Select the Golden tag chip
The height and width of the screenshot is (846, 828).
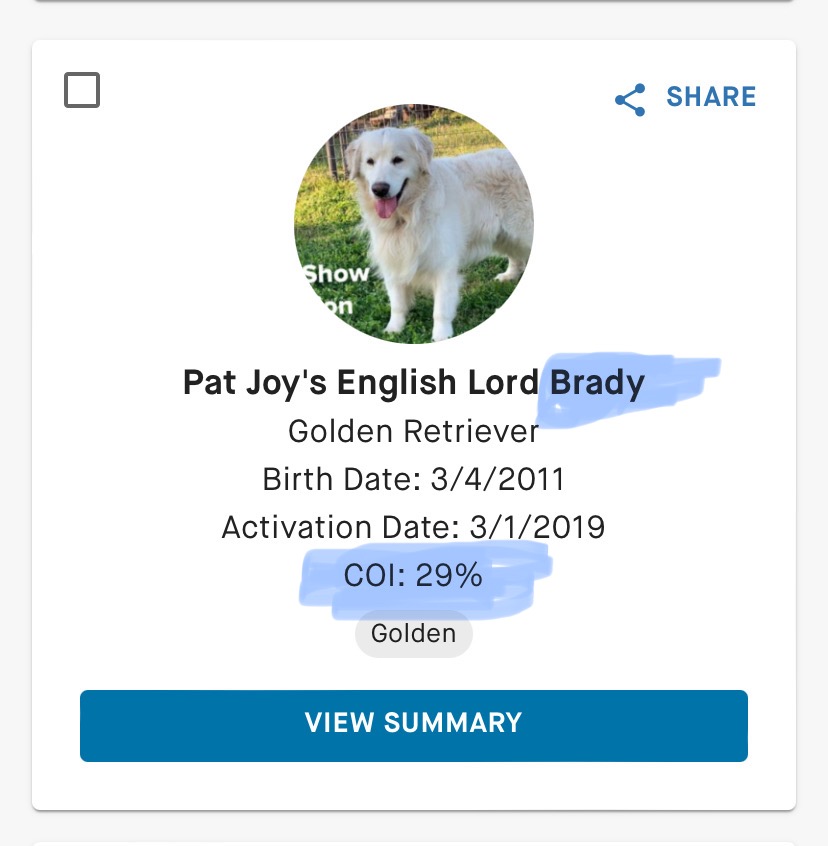pos(413,634)
